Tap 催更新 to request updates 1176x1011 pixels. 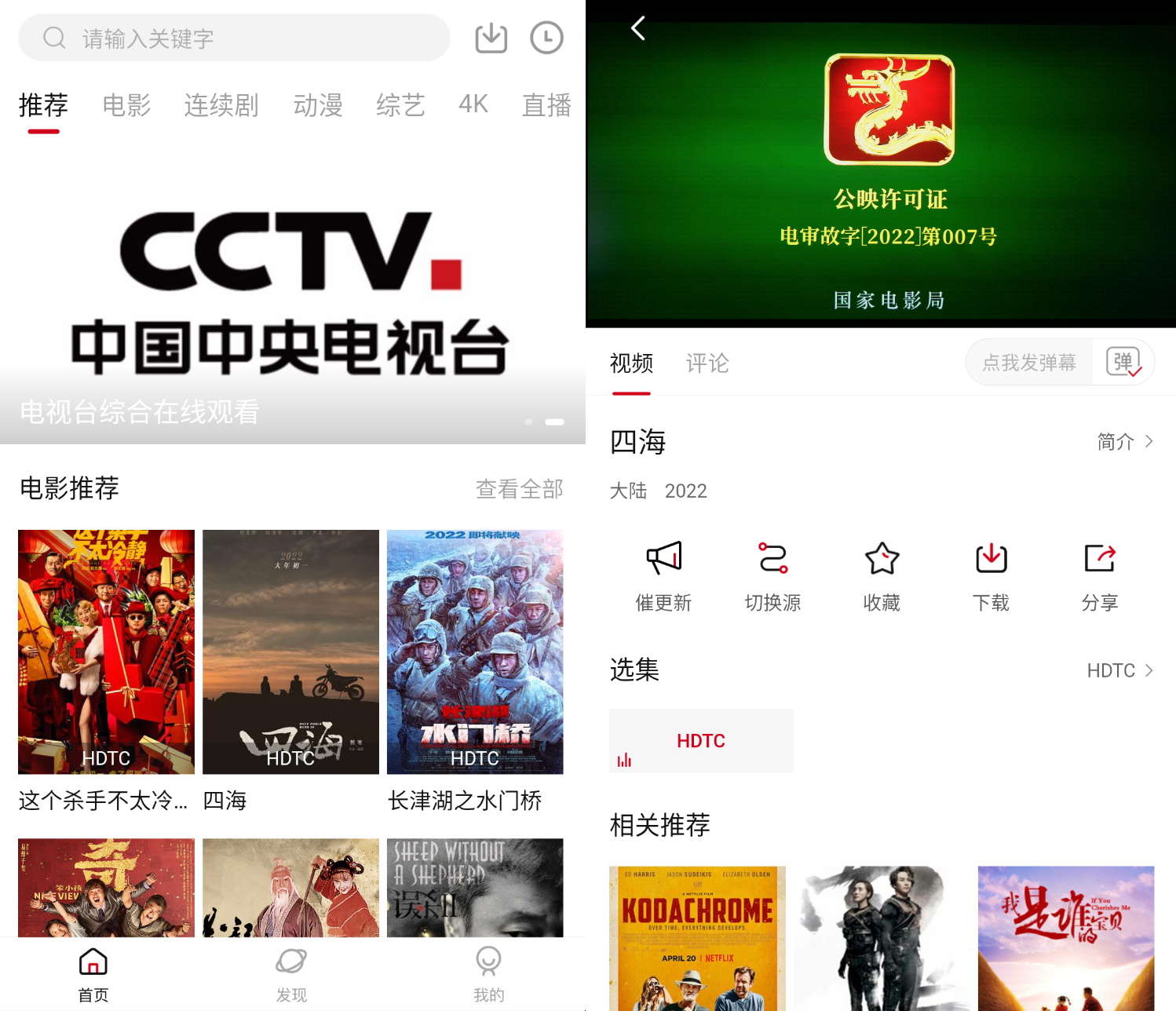pyautogui.click(x=663, y=575)
